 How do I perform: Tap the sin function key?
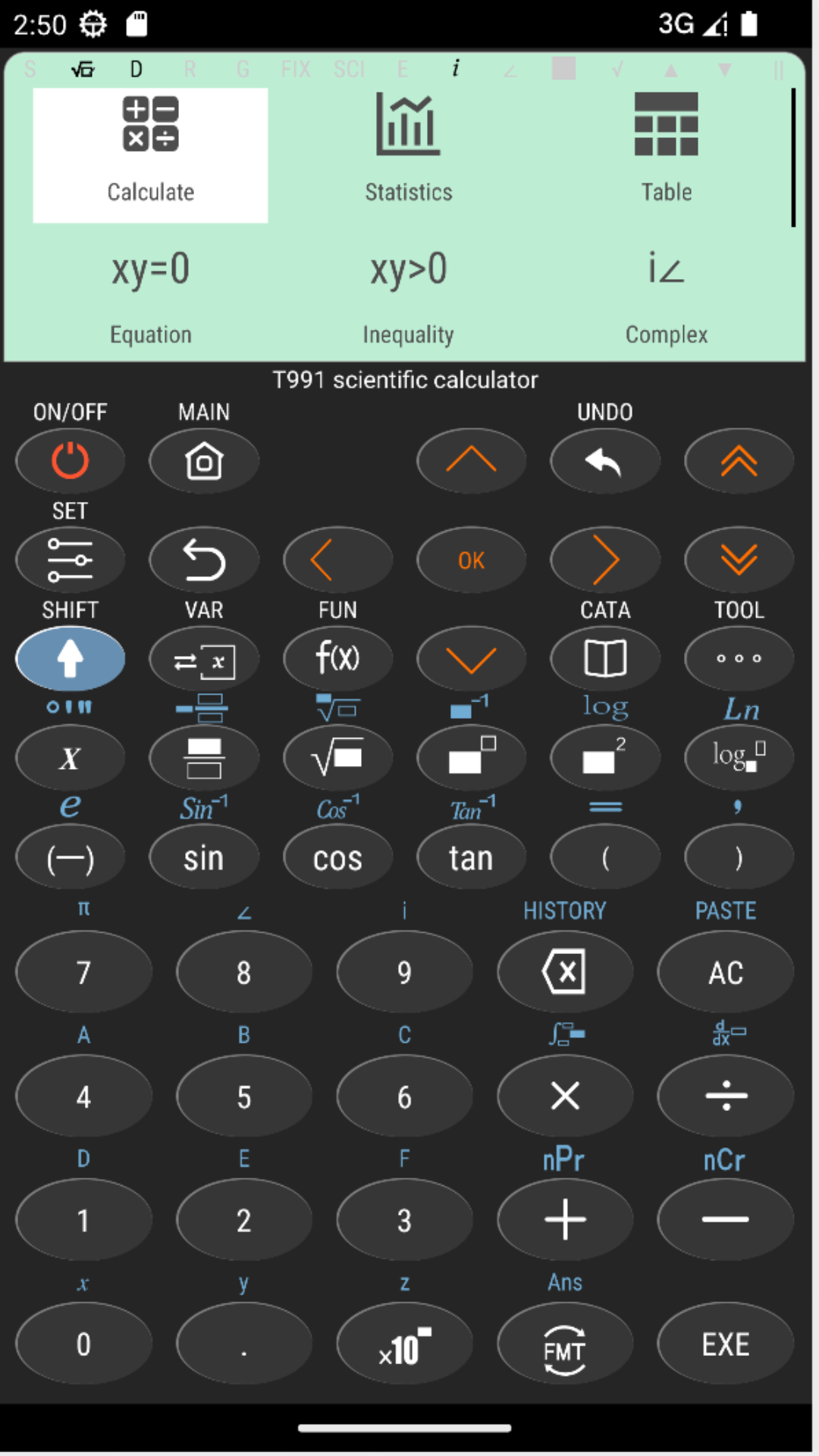204,858
